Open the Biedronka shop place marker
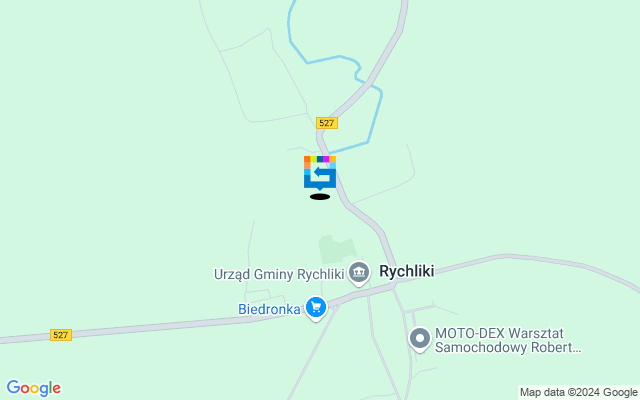 [317, 308]
